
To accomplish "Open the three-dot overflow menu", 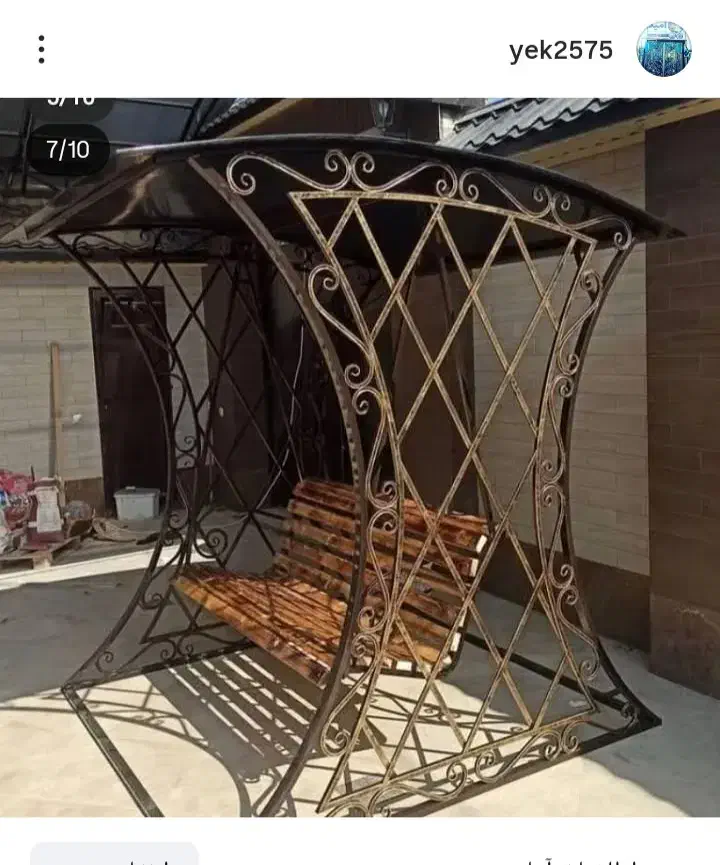I will pos(41,49).
